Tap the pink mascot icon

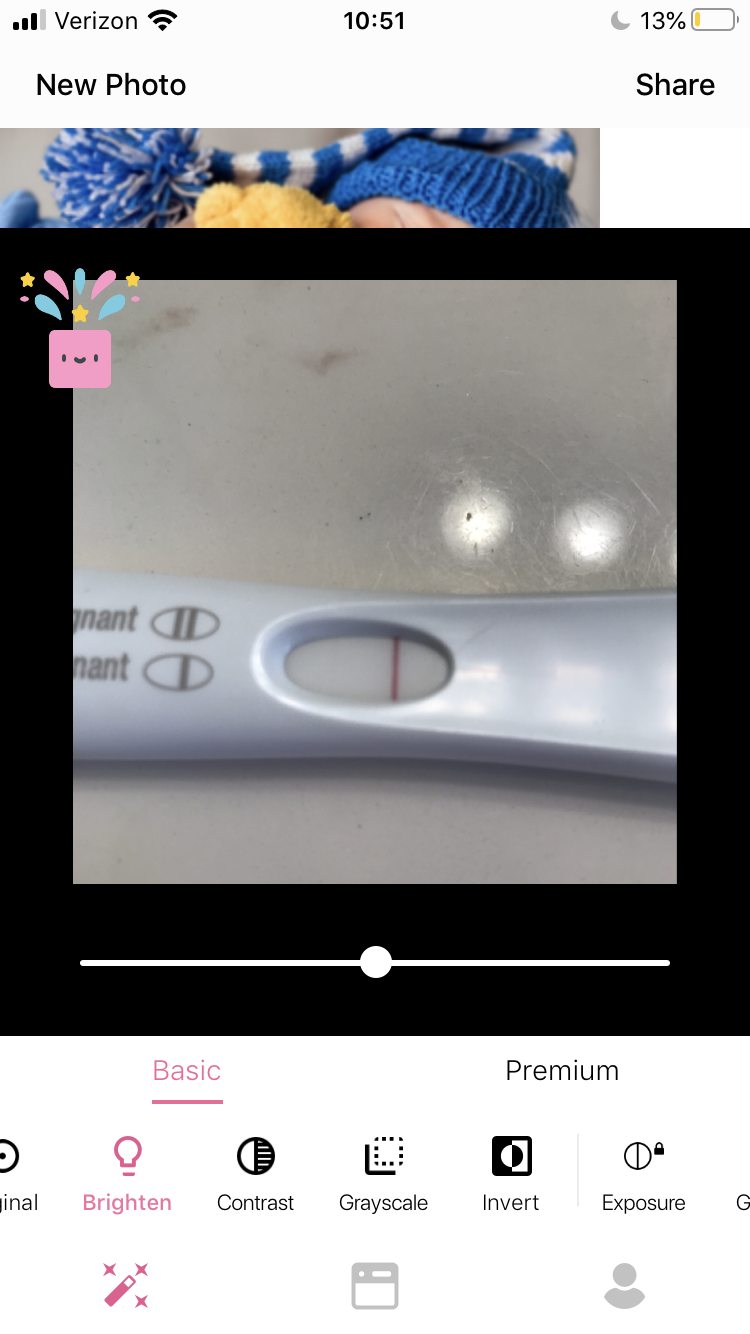point(80,357)
